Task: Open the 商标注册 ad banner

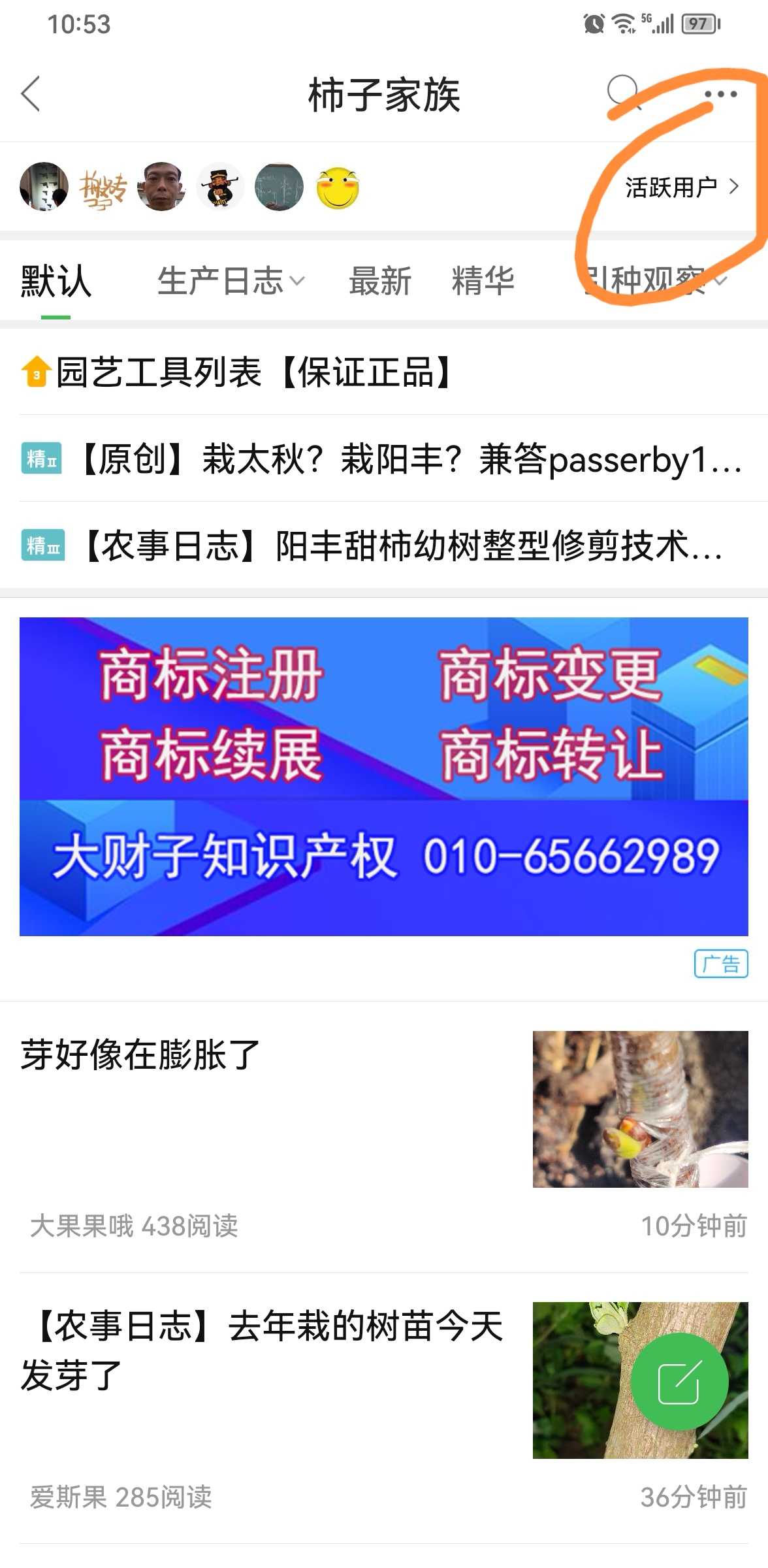Action: pyautogui.click(x=384, y=776)
